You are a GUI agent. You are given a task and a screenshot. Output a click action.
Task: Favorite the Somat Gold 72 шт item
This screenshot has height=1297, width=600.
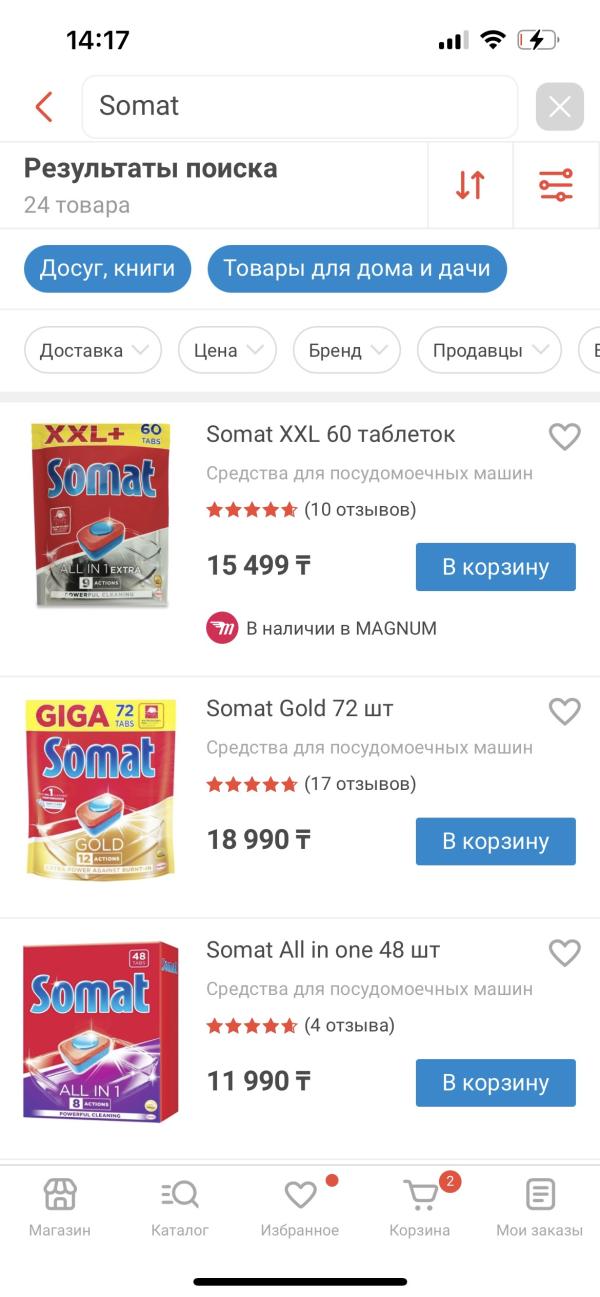click(565, 711)
